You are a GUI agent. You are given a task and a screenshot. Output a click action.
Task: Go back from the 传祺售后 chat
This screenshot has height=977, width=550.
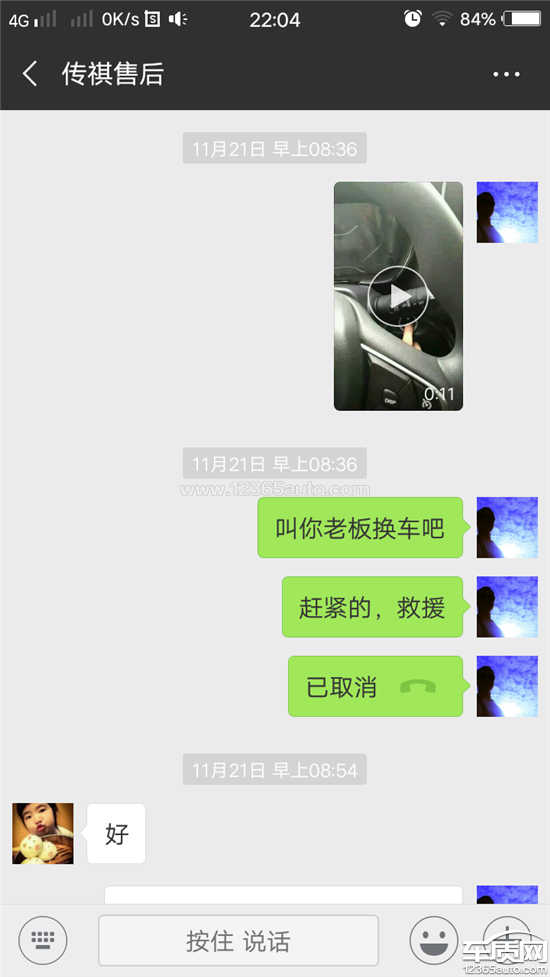pyautogui.click(x=29, y=74)
